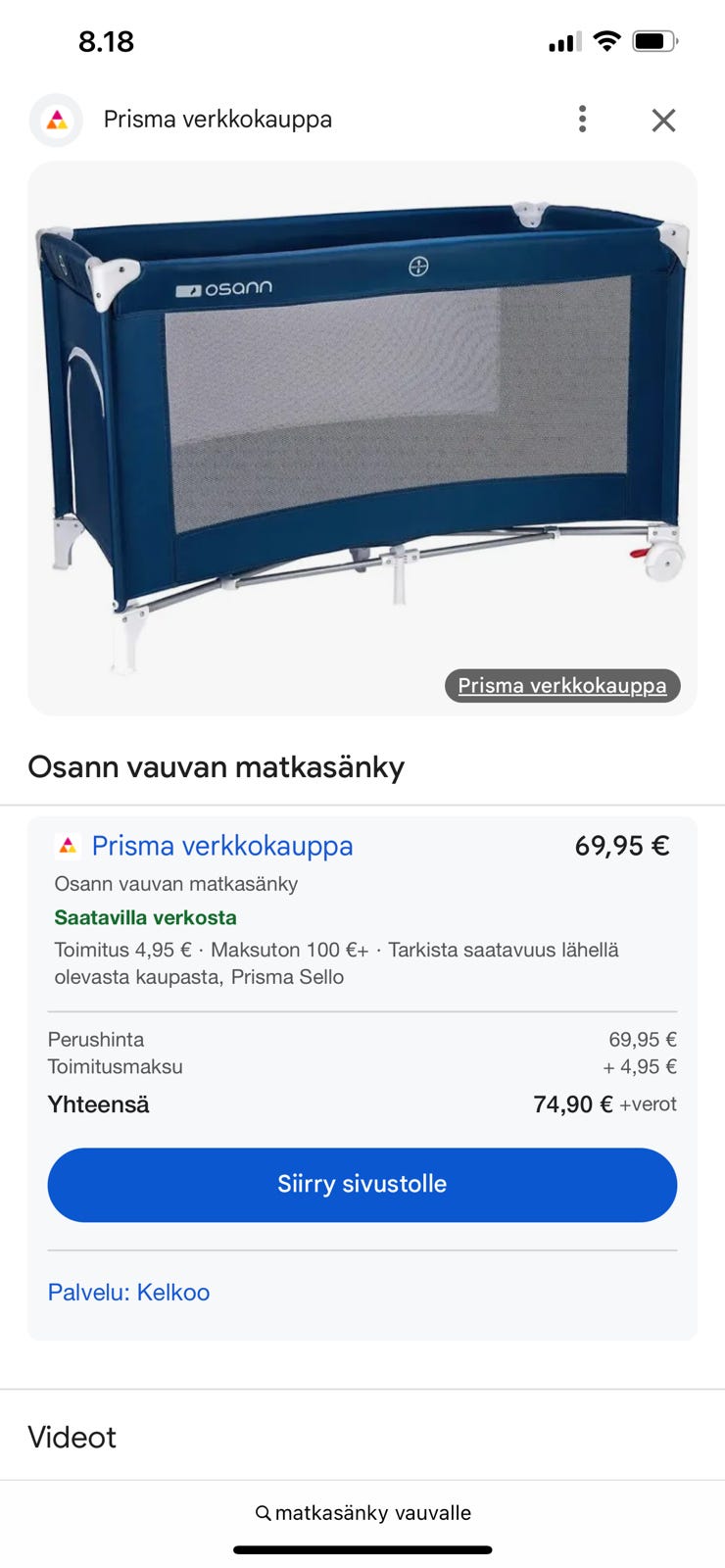
Task: Tap the product title Osann vauvan matkasänky
Action: (217, 767)
